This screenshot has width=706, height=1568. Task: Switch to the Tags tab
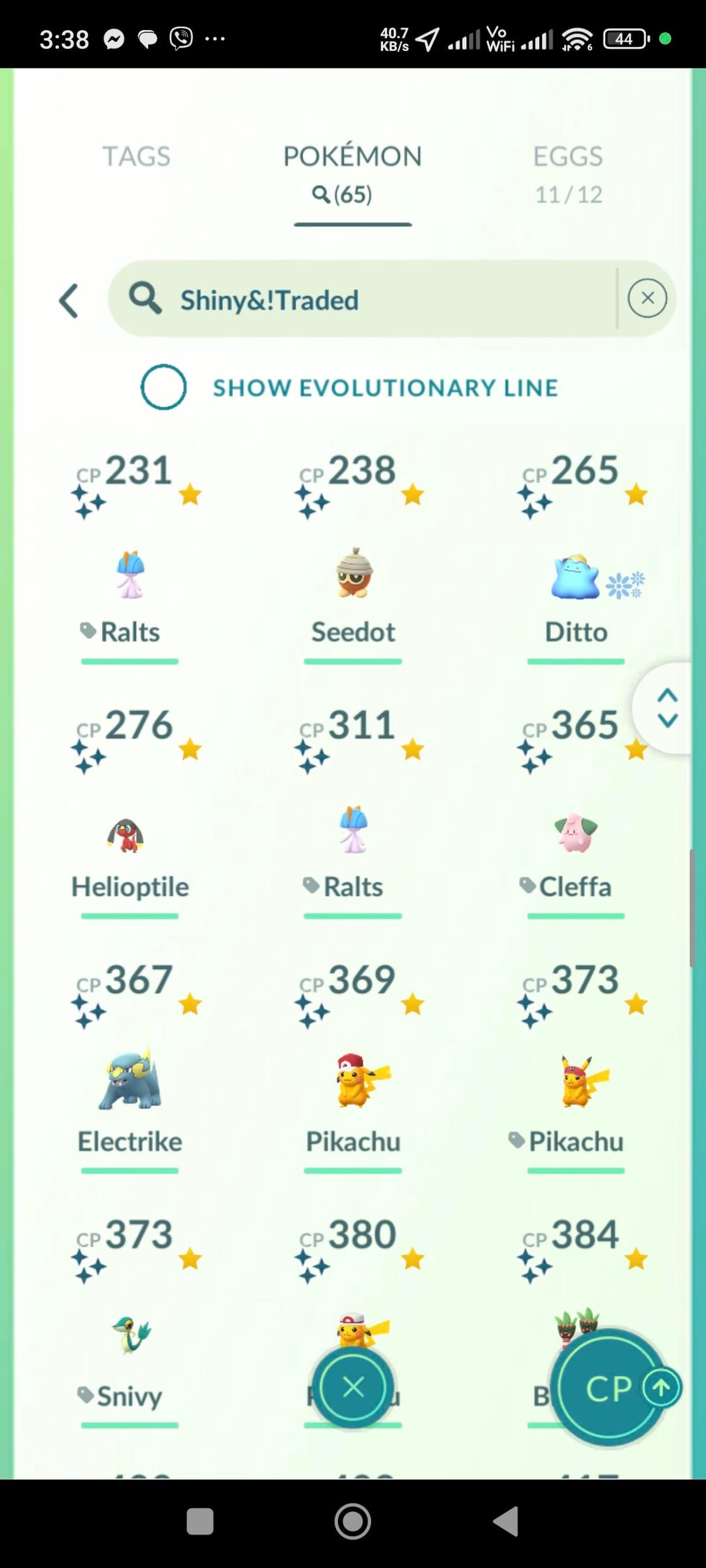[x=136, y=157]
